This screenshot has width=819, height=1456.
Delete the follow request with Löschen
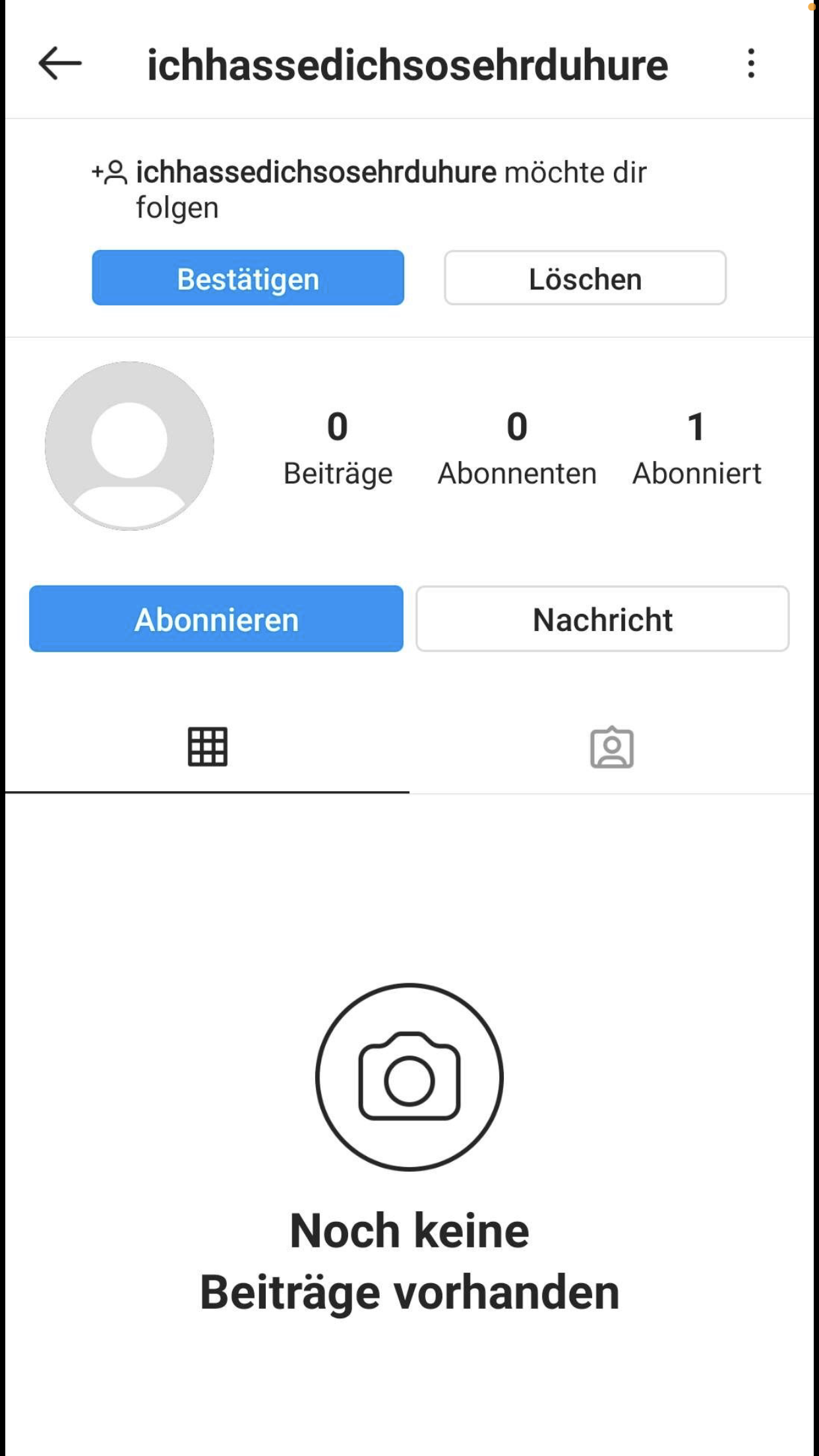coord(586,278)
